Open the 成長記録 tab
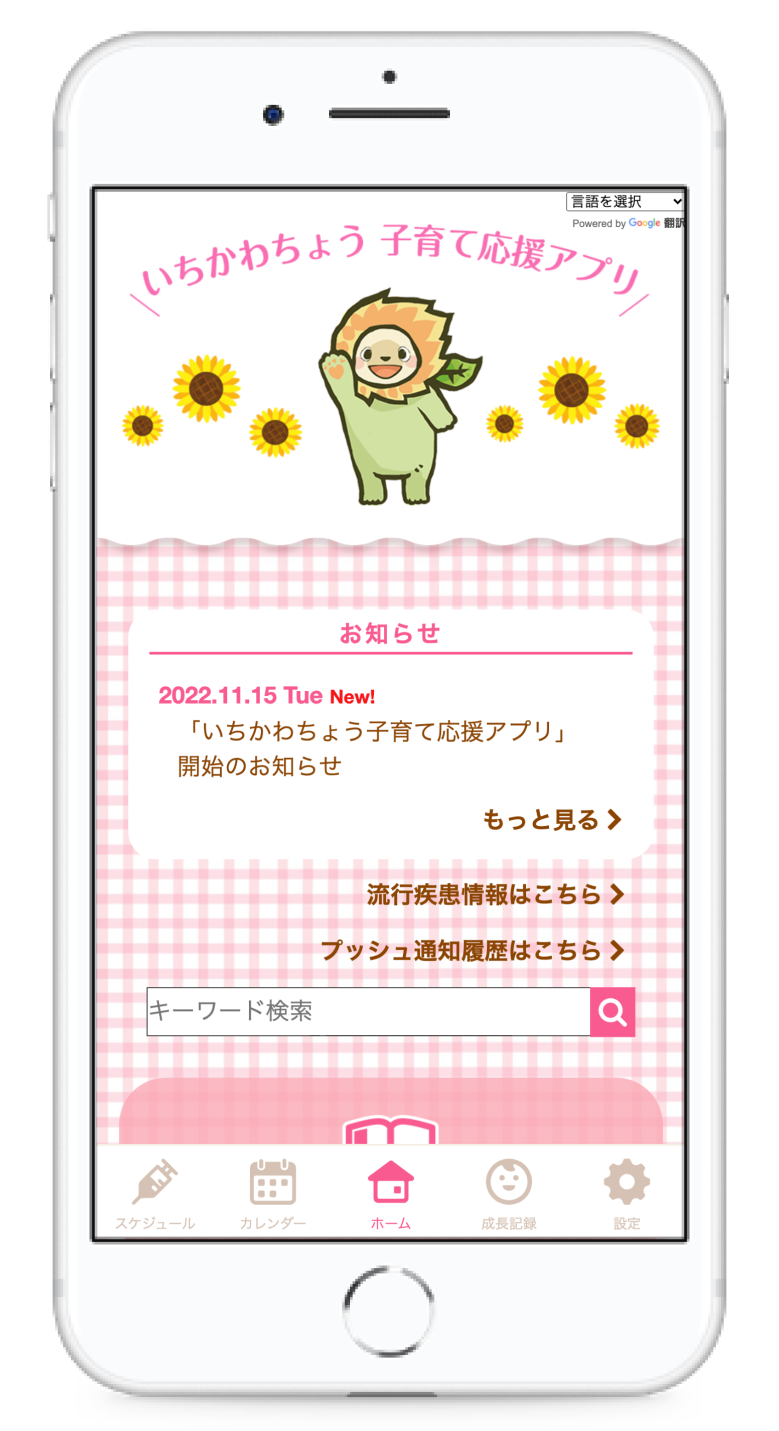 508,1195
